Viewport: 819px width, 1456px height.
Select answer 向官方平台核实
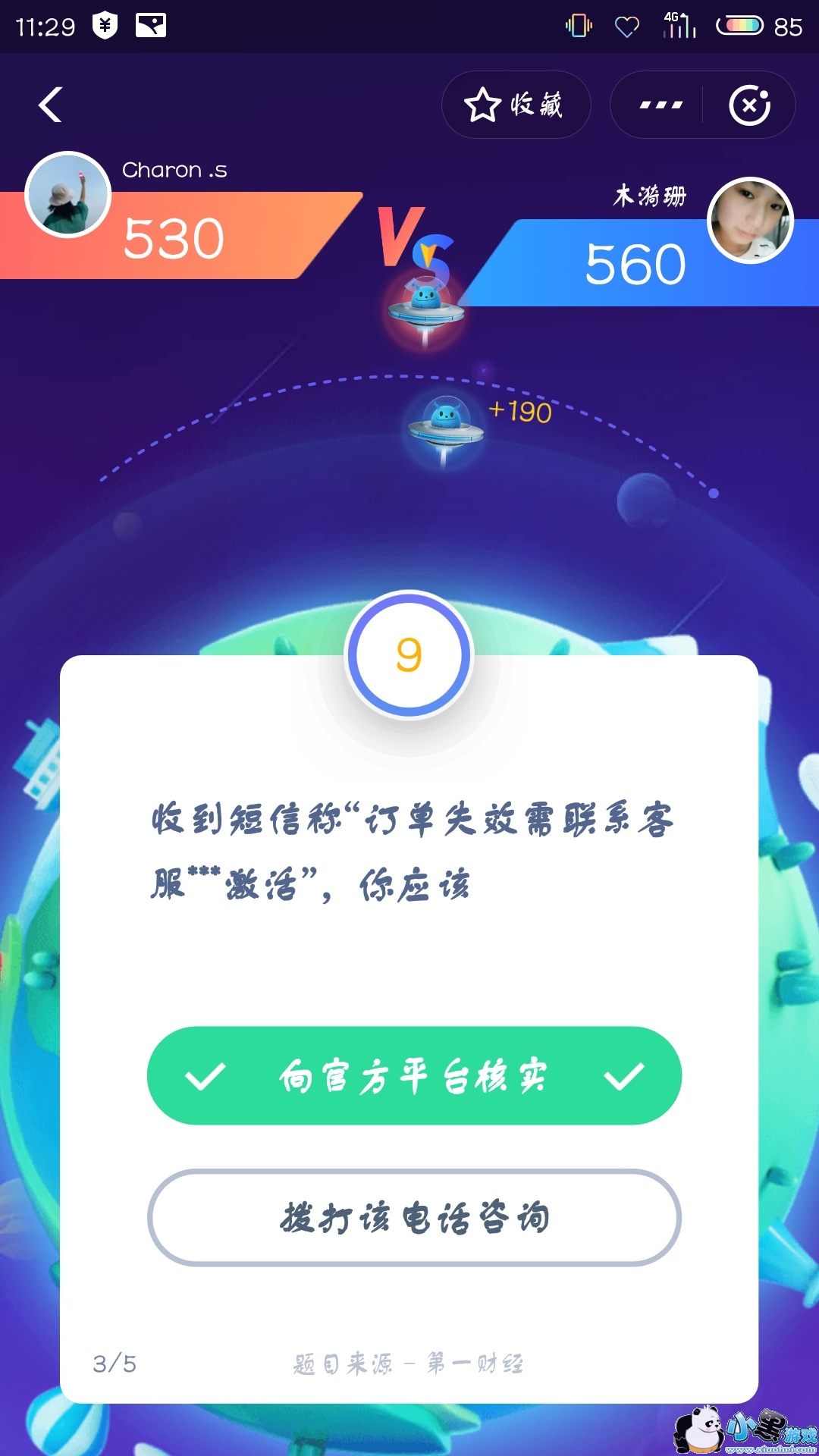(414, 1075)
